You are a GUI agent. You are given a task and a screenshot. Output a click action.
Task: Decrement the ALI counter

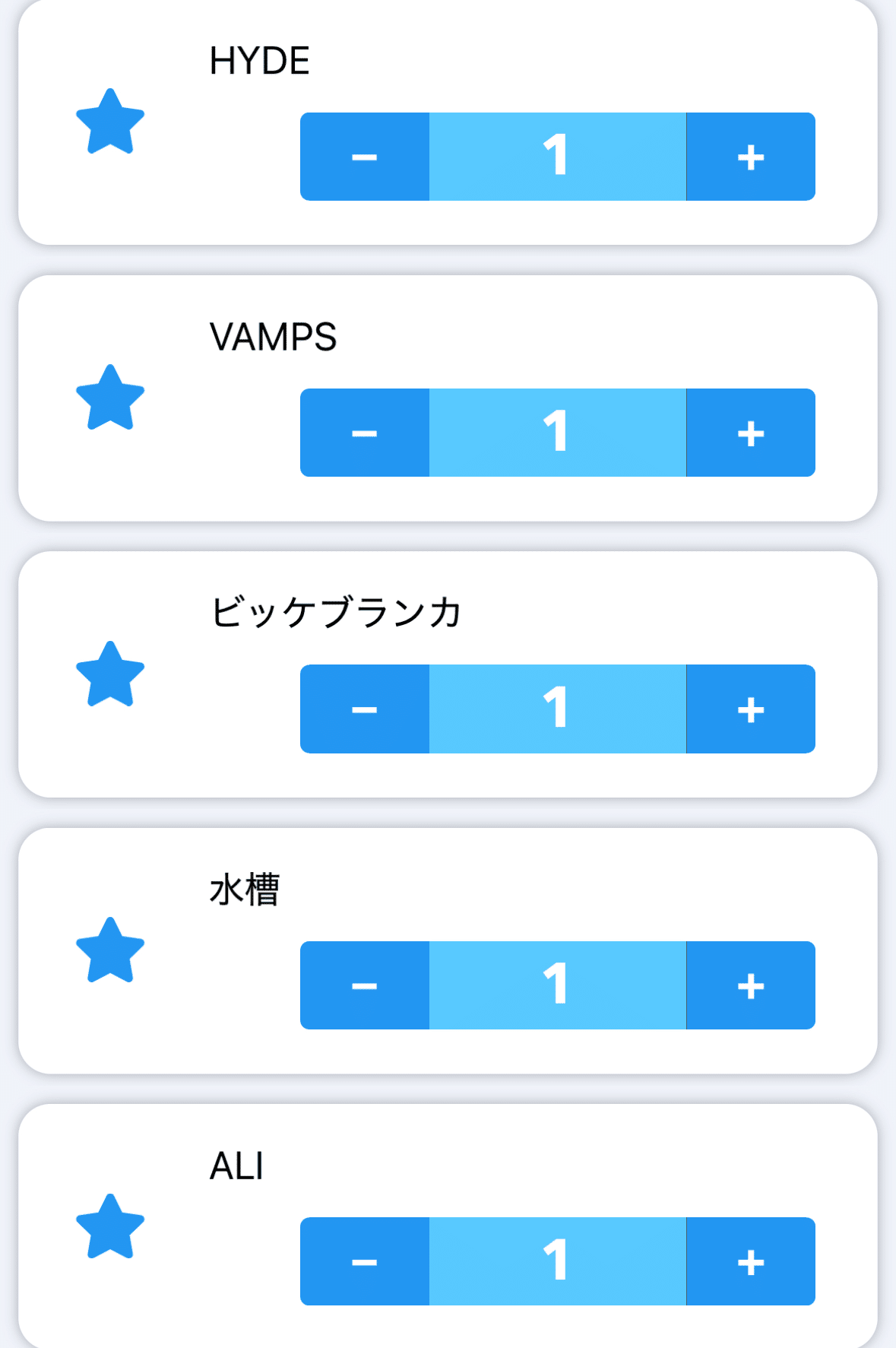point(365,1261)
